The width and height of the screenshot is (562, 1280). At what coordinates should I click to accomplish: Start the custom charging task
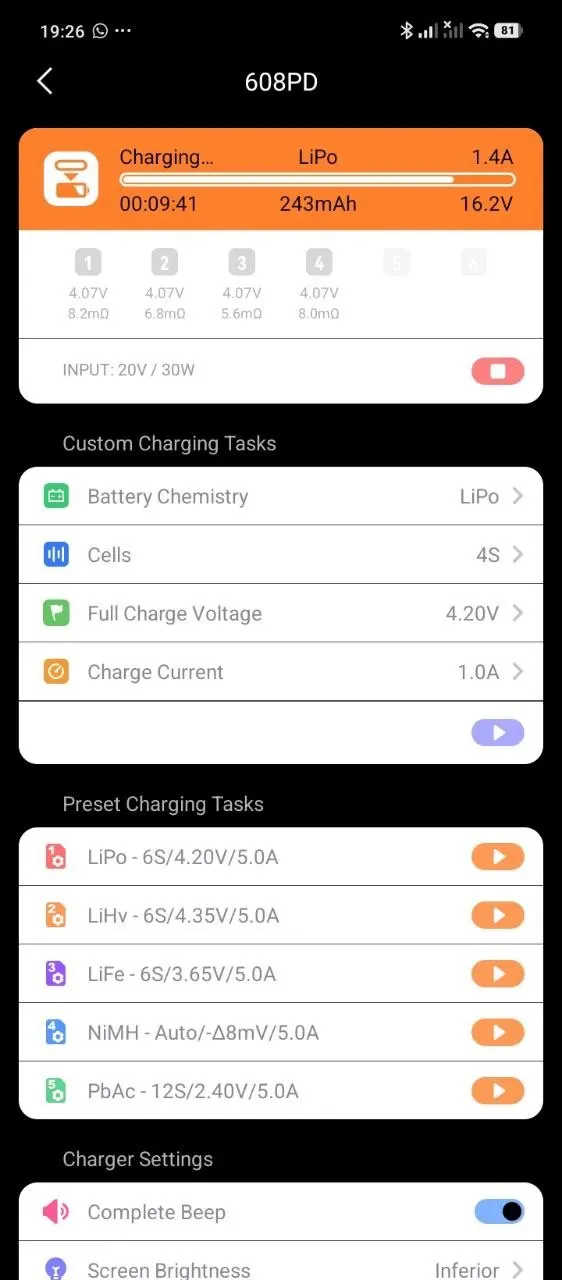pyautogui.click(x=498, y=732)
